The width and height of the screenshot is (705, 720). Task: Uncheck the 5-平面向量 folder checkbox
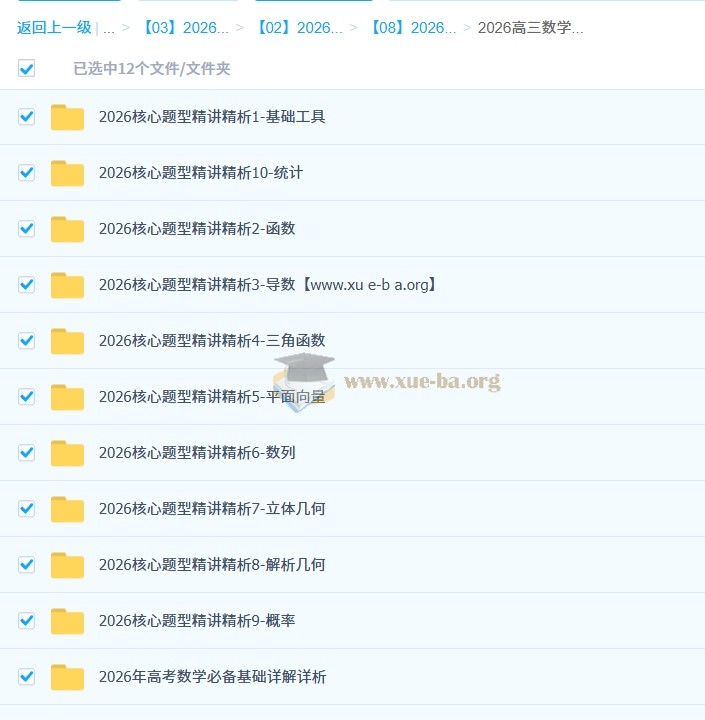(x=27, y=397)
